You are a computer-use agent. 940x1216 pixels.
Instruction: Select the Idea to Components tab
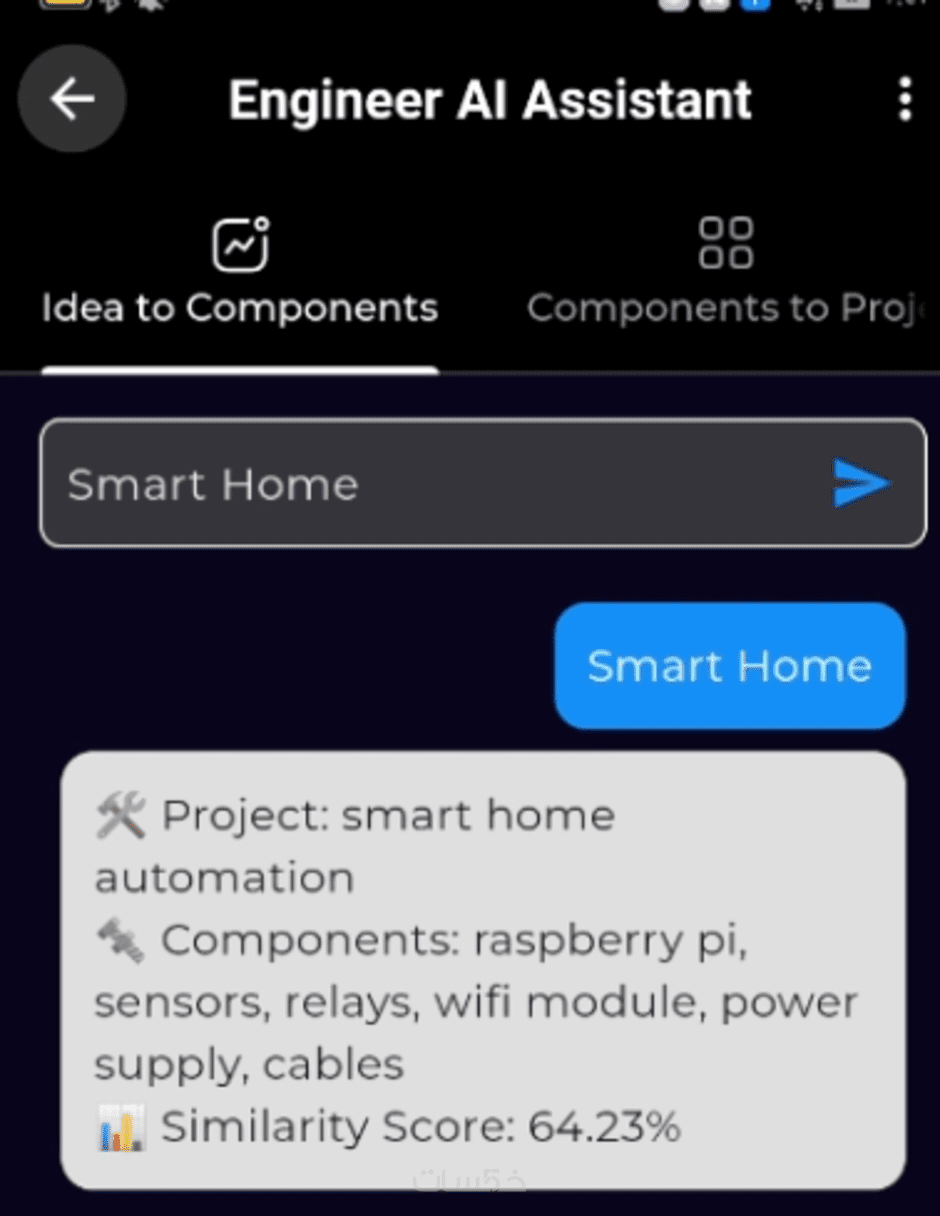pyautogui.click(x=240, y=272)
